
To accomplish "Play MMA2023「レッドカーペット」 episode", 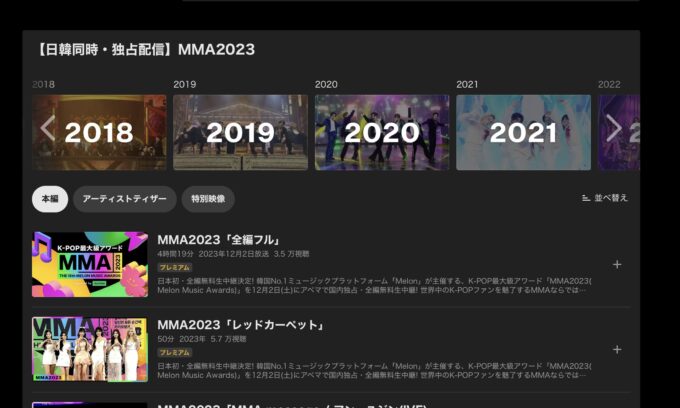I will [x=90, y=349].
